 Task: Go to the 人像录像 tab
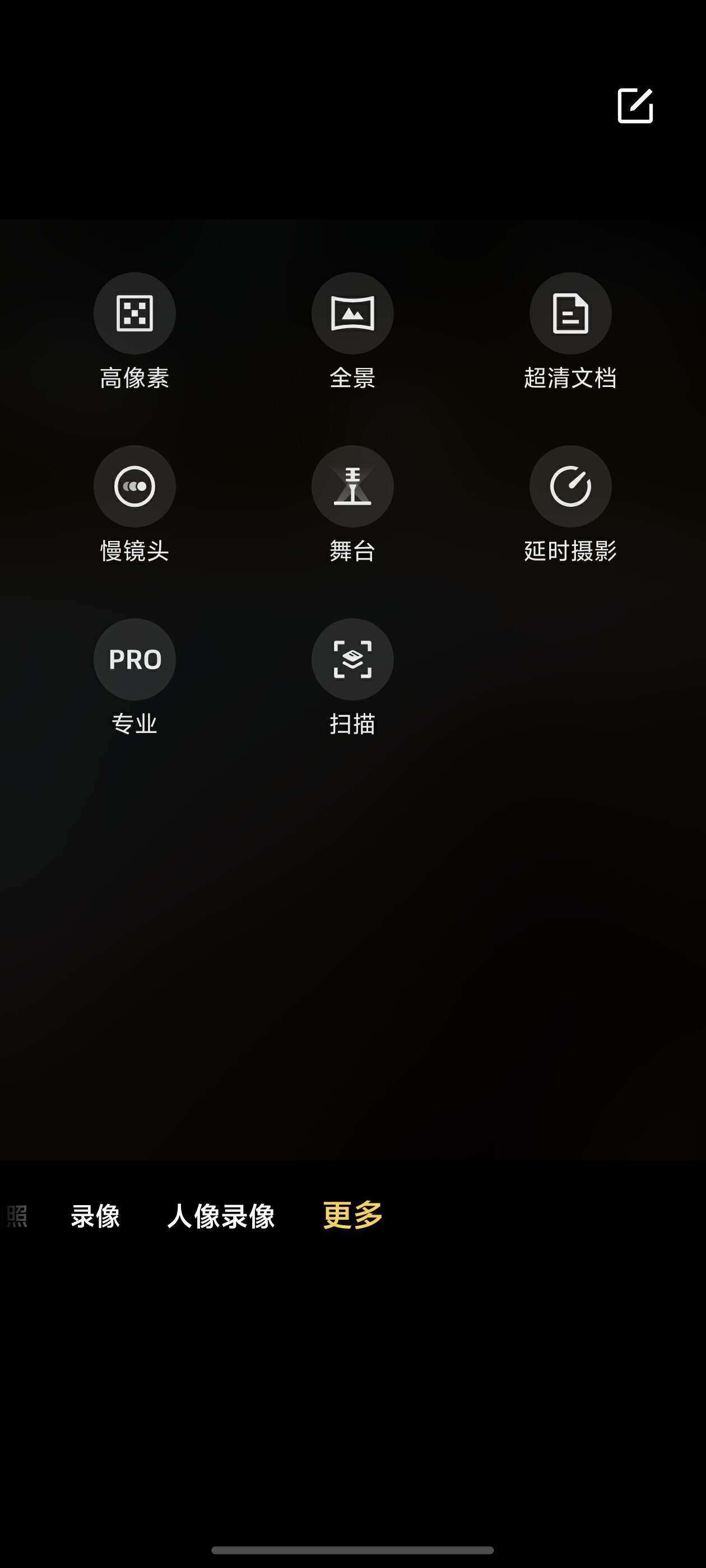click(x=221, y=1216)
